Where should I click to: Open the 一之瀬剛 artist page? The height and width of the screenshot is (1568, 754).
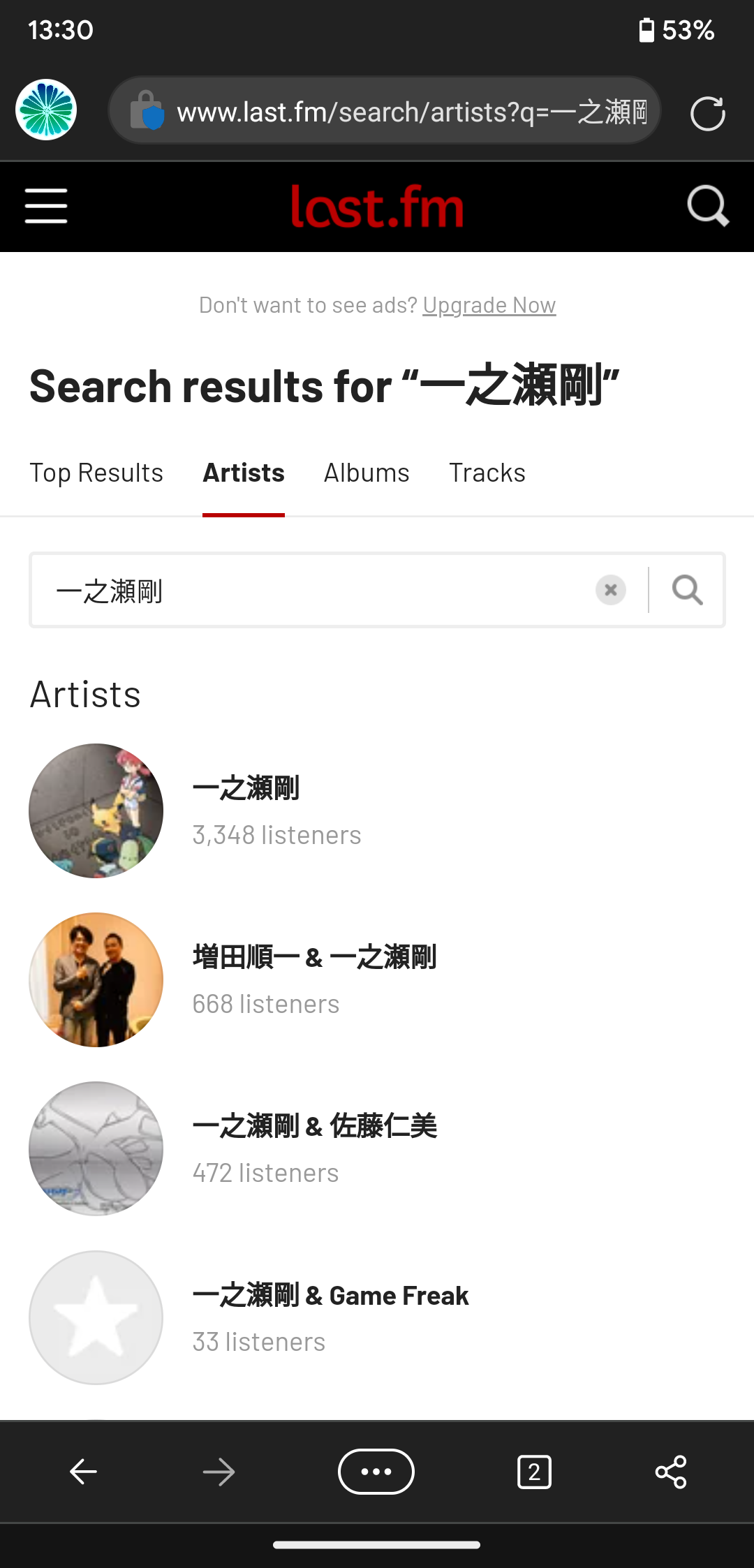tap(246, 787)
